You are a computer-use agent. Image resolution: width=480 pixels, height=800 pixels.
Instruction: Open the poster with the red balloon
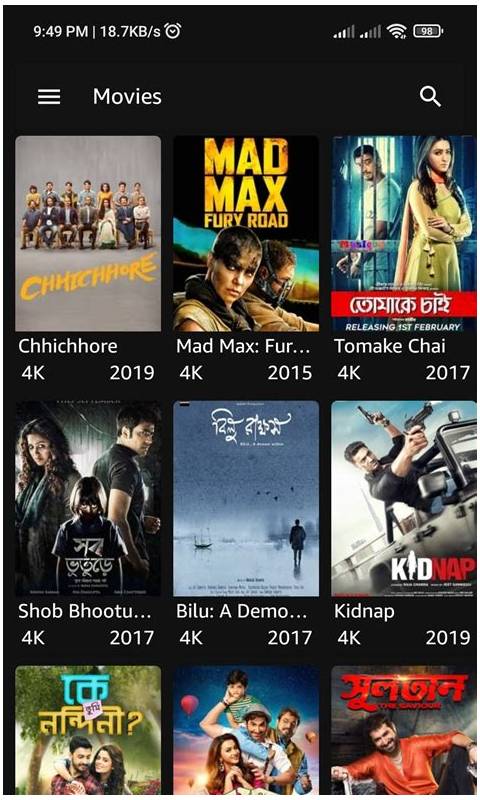[246, 730]
